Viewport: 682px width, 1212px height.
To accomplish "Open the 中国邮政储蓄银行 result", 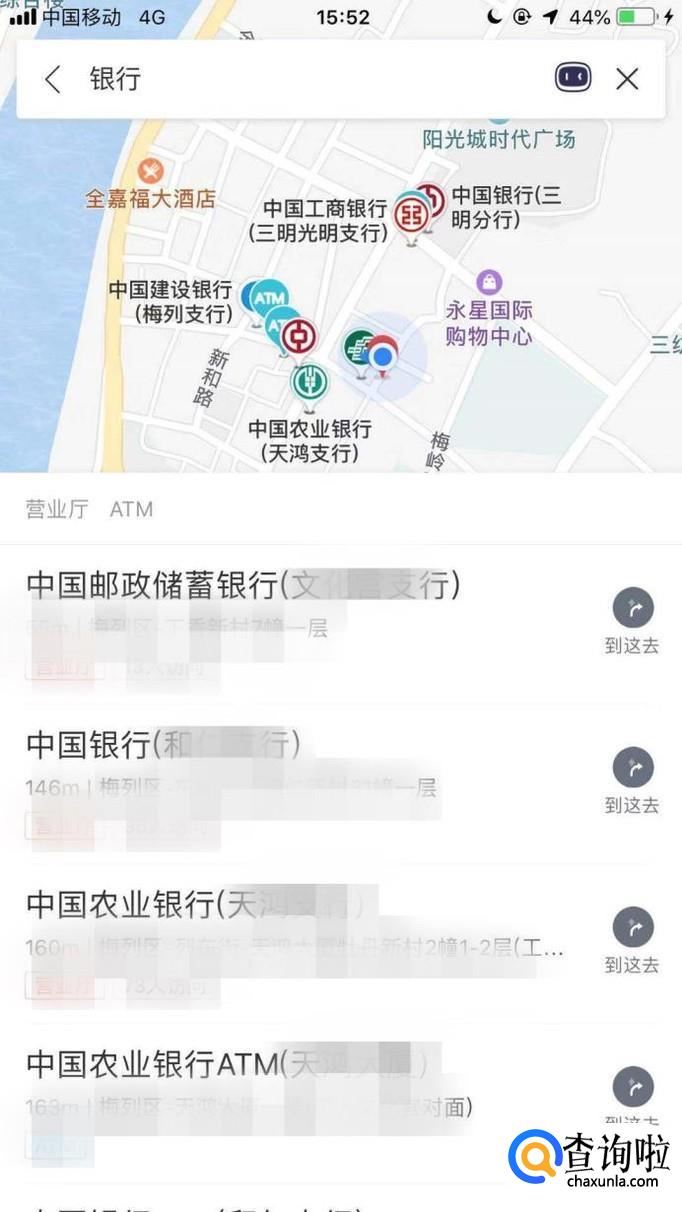I will click(x=243, y=586).
